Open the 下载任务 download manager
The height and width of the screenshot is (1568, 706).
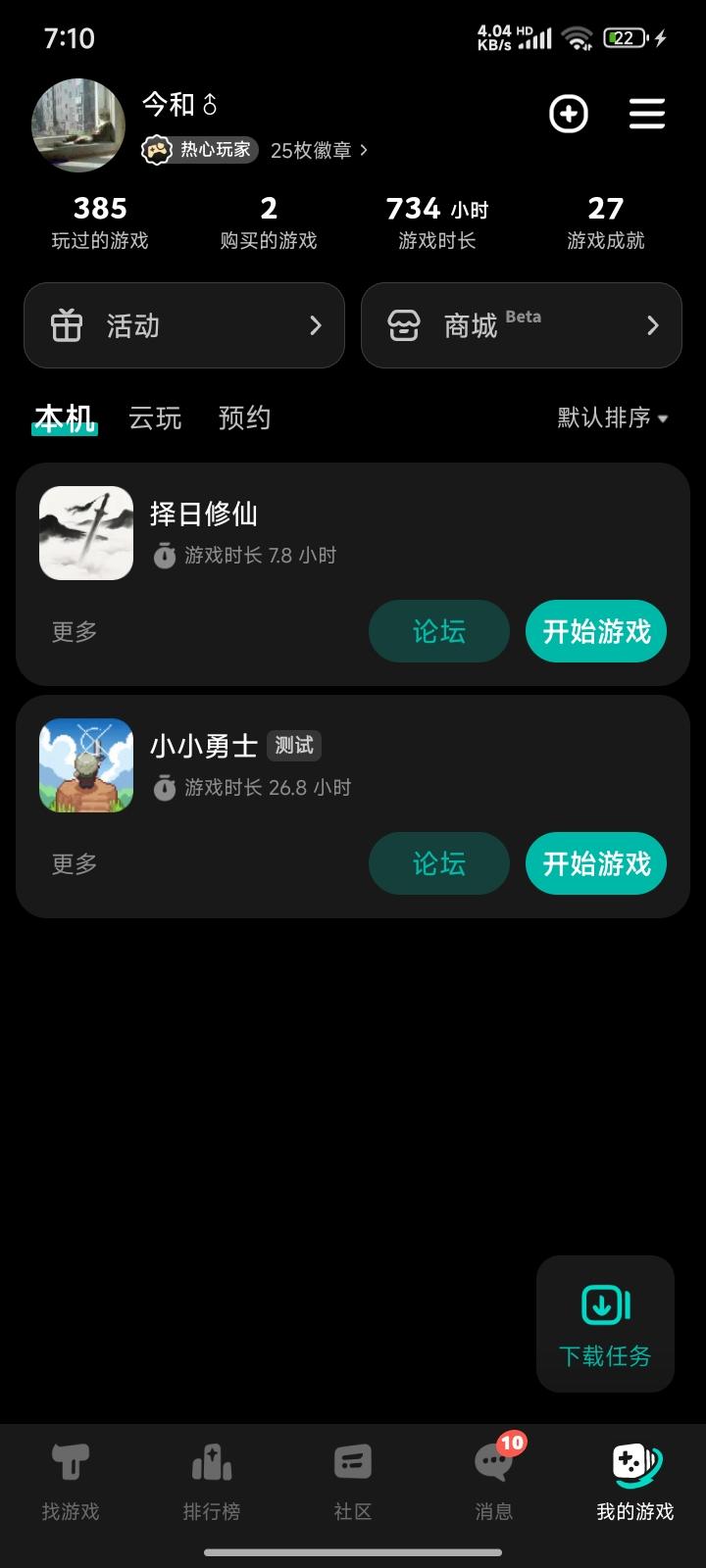tap(605, 1324)
